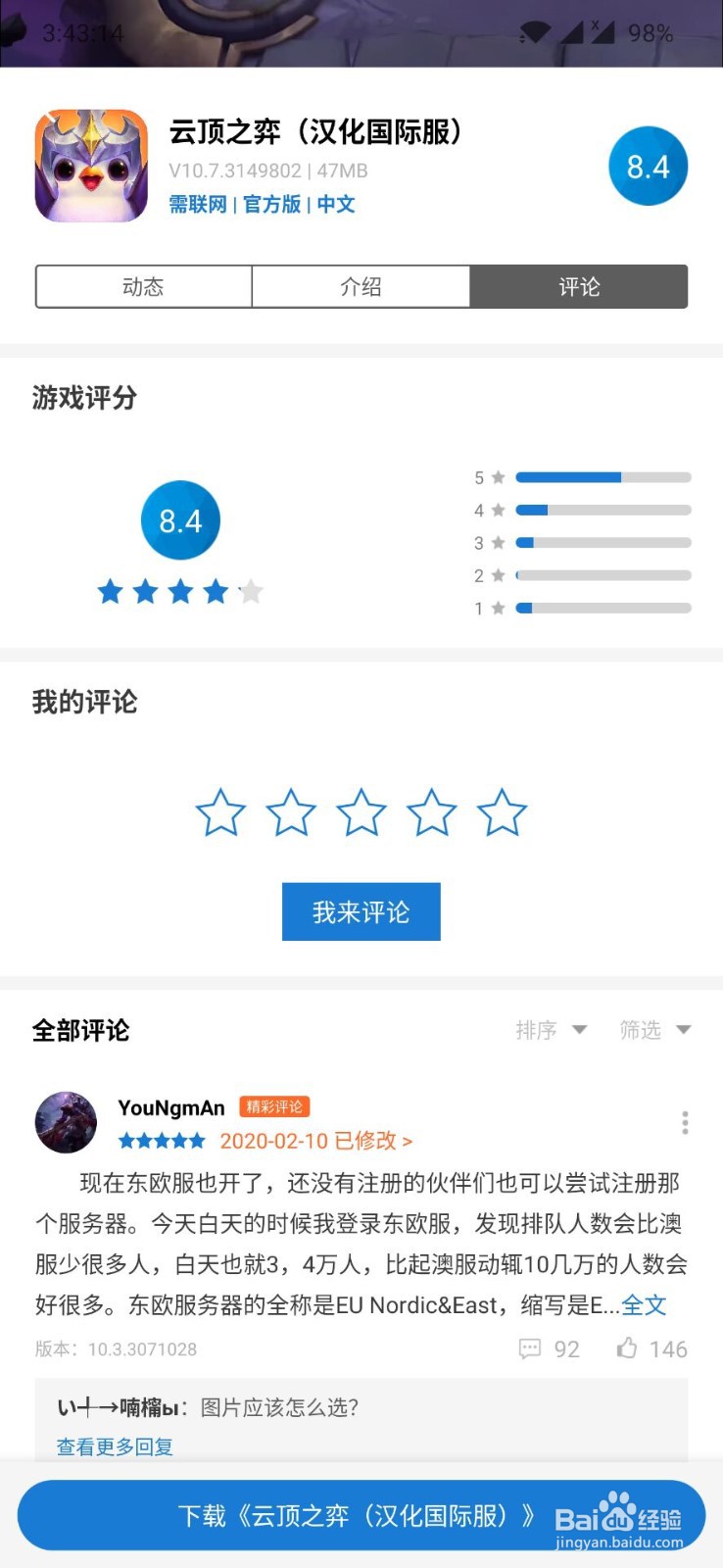Viewport: 723px width, 1568px height.
Task: Open the 排序 sorting dropdown
Action: [x=552, y=1030]
